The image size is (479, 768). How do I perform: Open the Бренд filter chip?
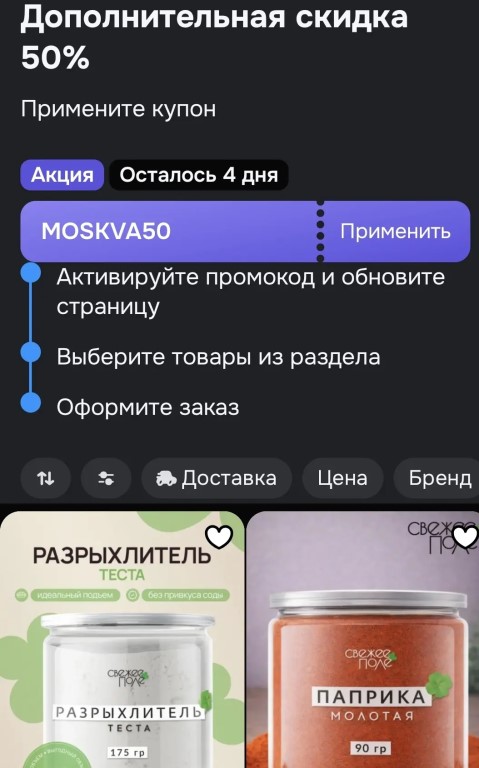click(x=437, y=478)
